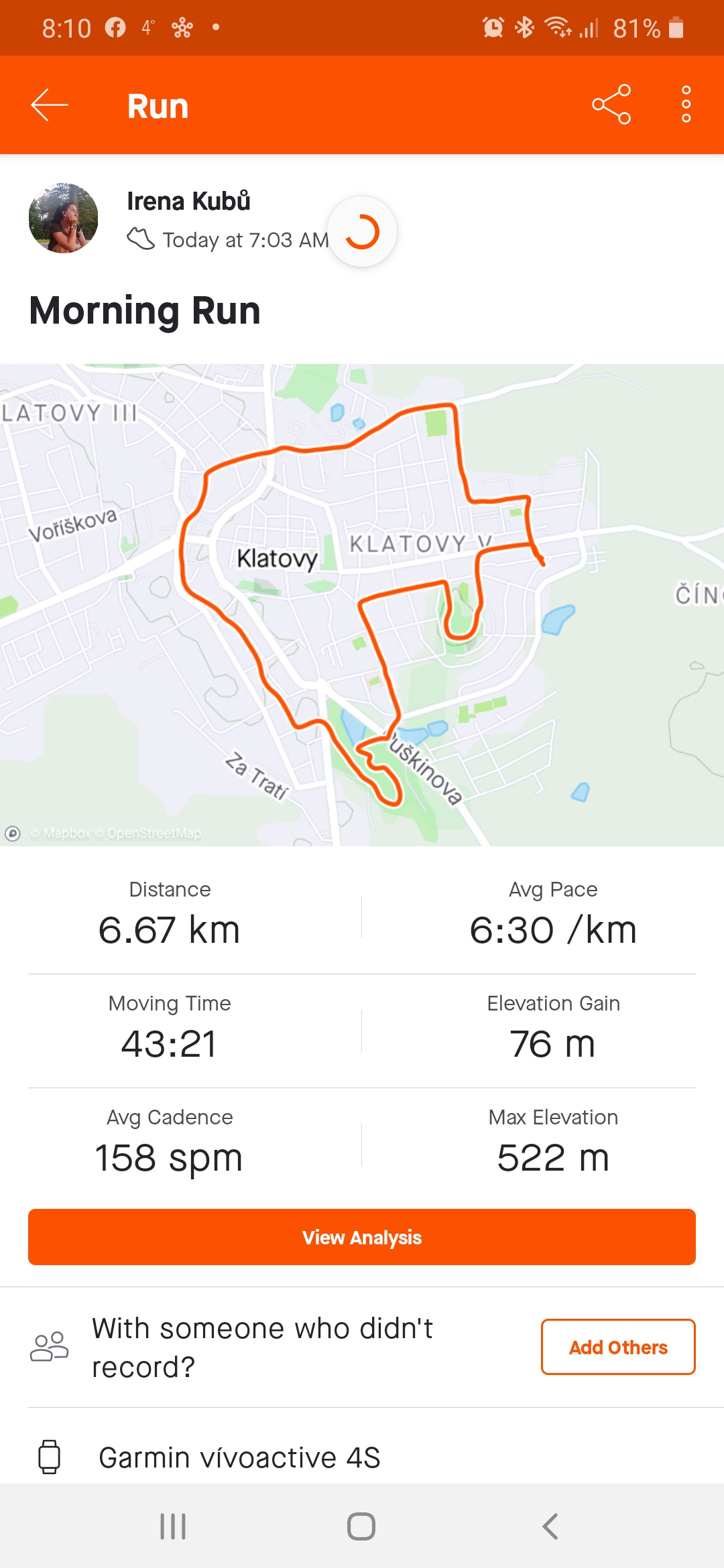Tap Add Others to tag companions
Viewport: 724px width, 1568px height.
tap(618, 1347)
